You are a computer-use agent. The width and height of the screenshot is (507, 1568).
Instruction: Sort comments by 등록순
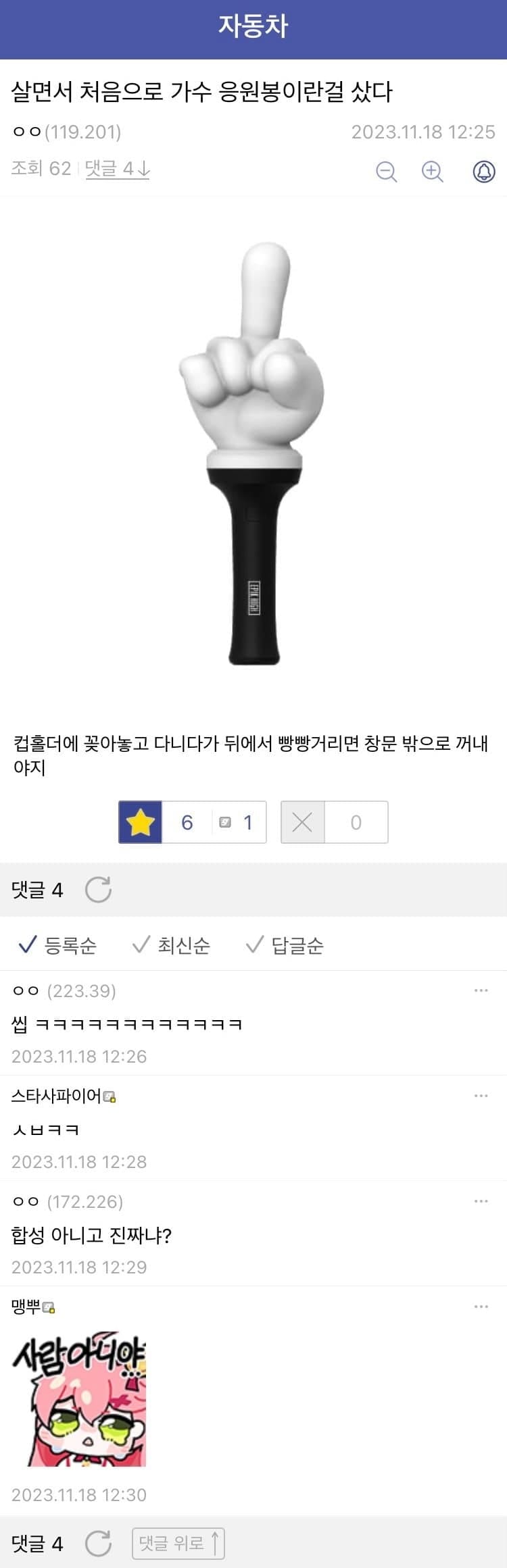pos(57,945)
